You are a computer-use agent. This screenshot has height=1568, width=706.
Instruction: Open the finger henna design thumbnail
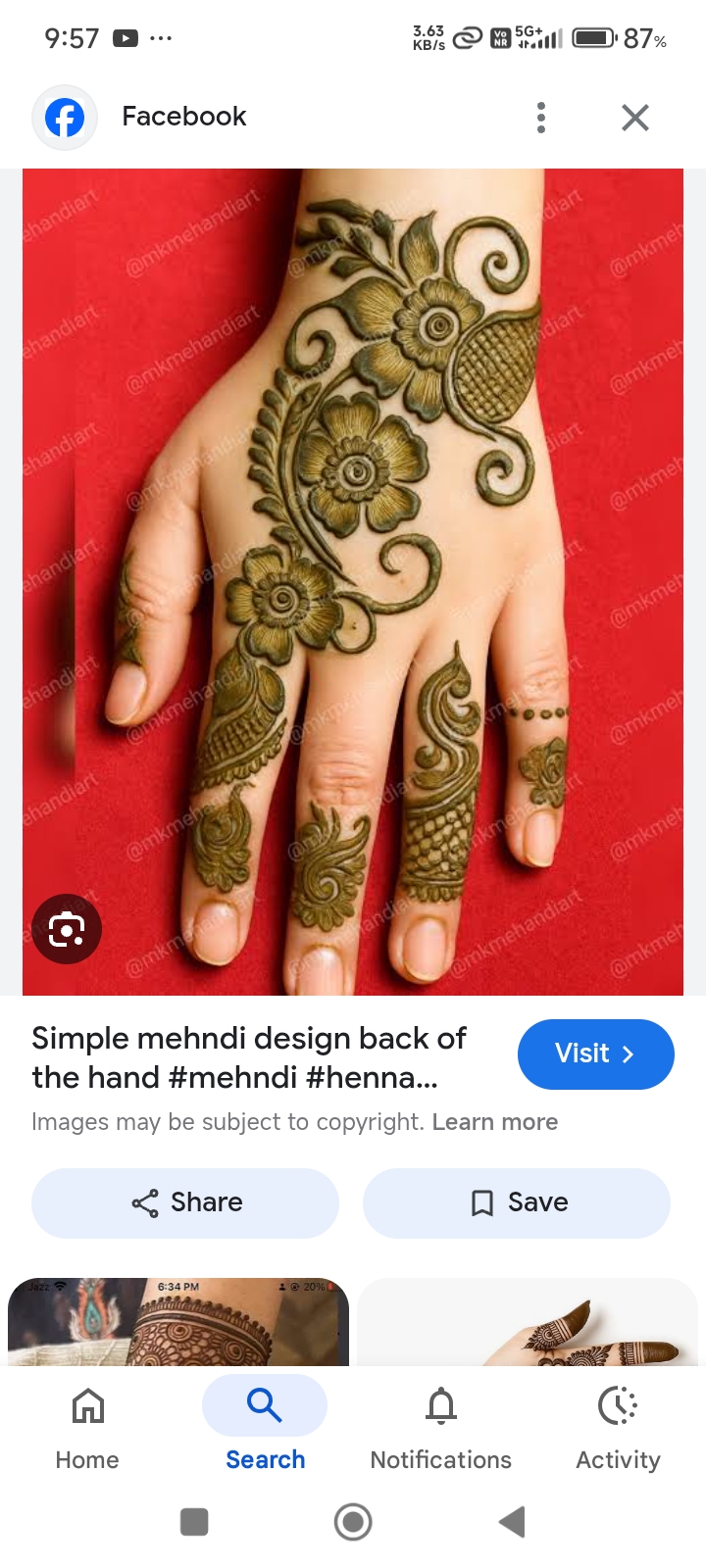pyautogui.click(x=528, y=1323)
